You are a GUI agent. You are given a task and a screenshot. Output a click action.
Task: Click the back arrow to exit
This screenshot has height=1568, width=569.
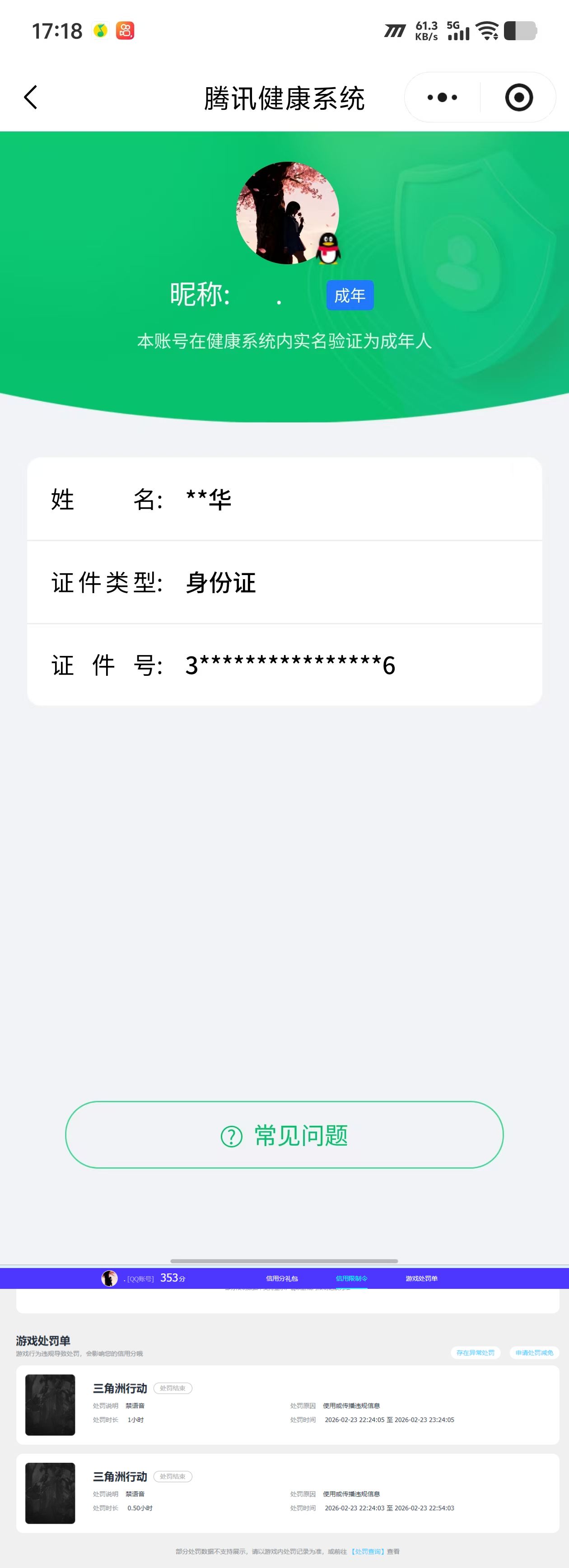[30, 97]
